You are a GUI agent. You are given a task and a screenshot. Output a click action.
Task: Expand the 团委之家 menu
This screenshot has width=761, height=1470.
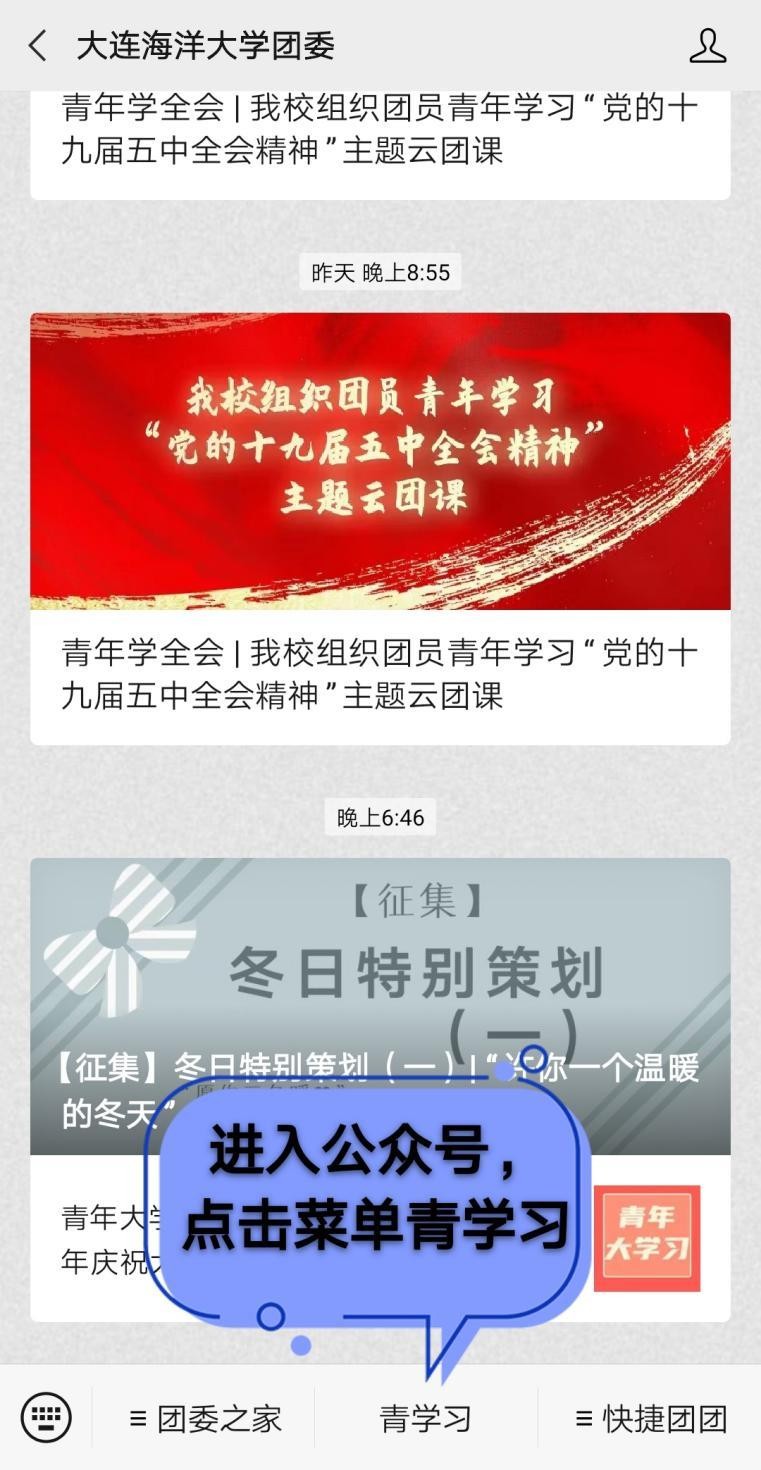pyautogui.click(x=205, y=1418)
